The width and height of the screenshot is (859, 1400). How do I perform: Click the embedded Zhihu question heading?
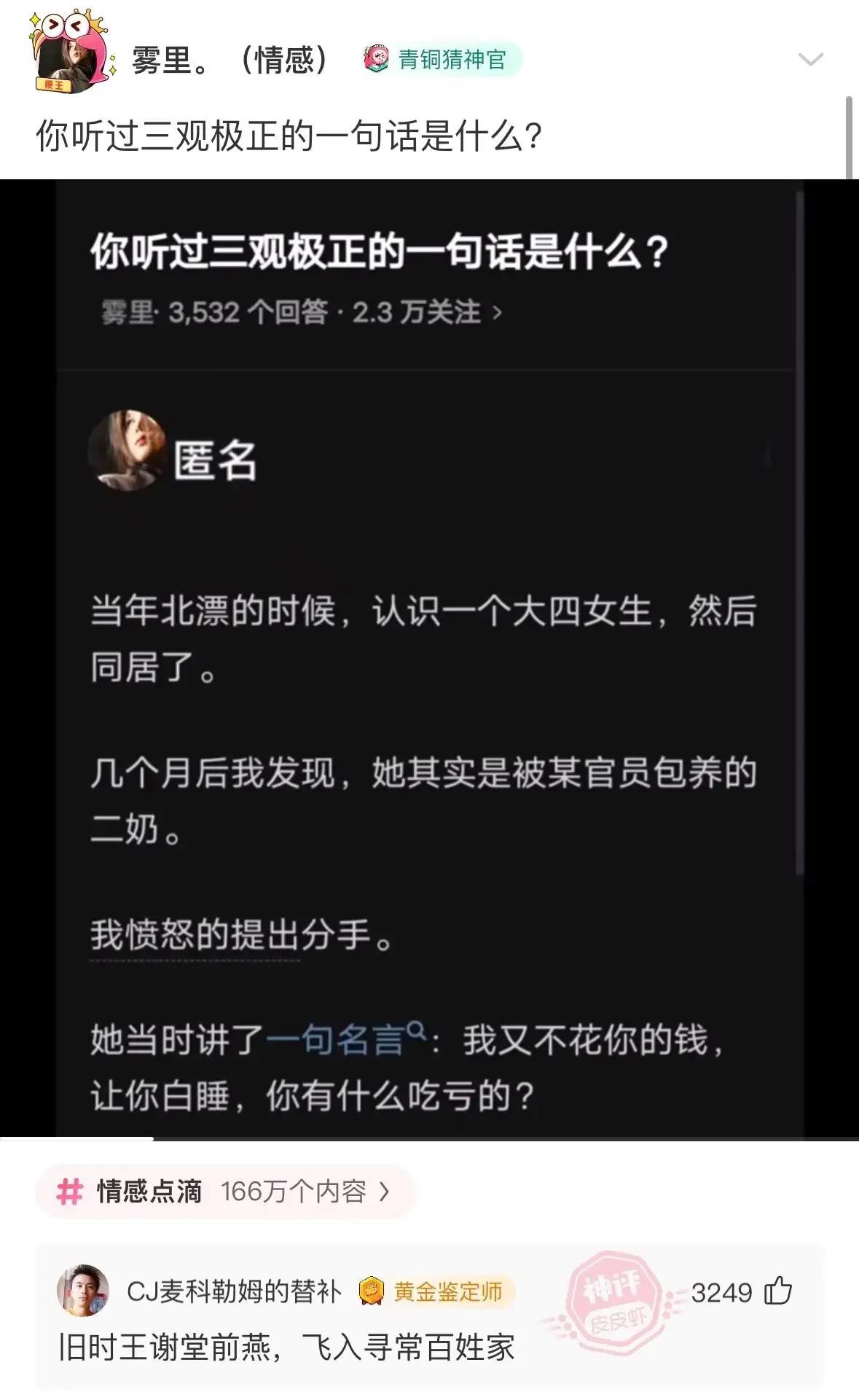pos(383,251)
